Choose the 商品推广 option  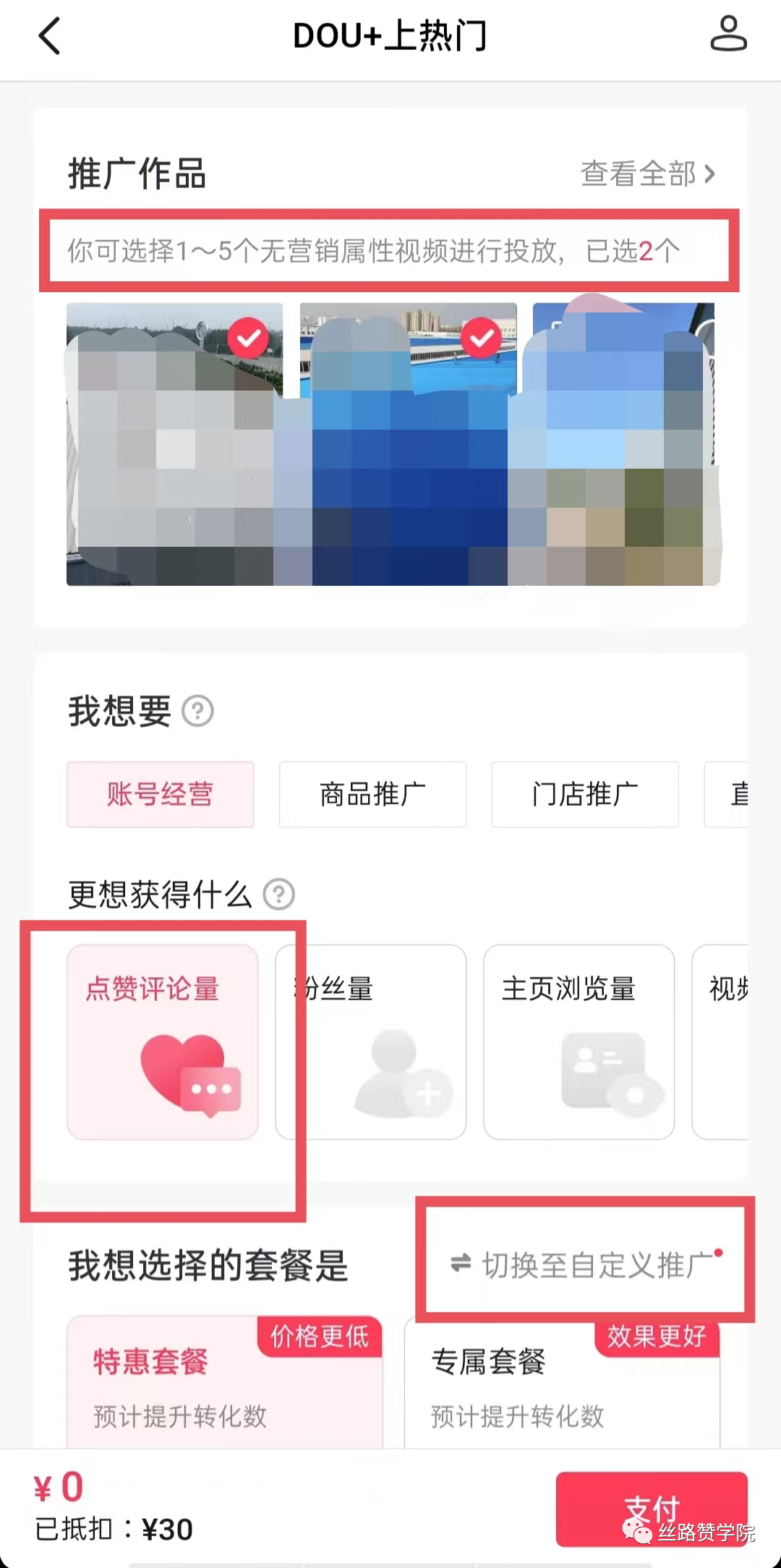[x=372, y=794]
